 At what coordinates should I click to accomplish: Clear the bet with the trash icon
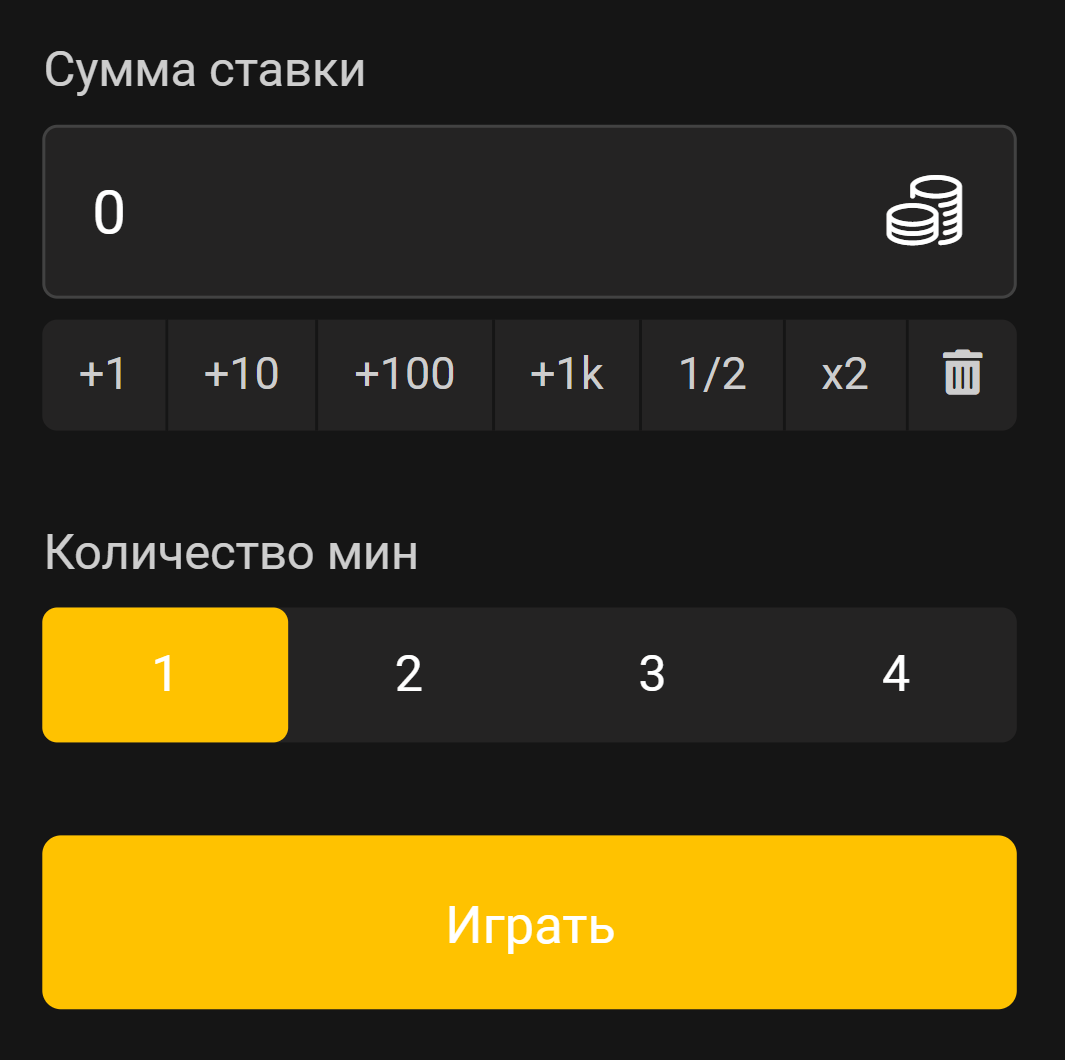click(962, 375)
